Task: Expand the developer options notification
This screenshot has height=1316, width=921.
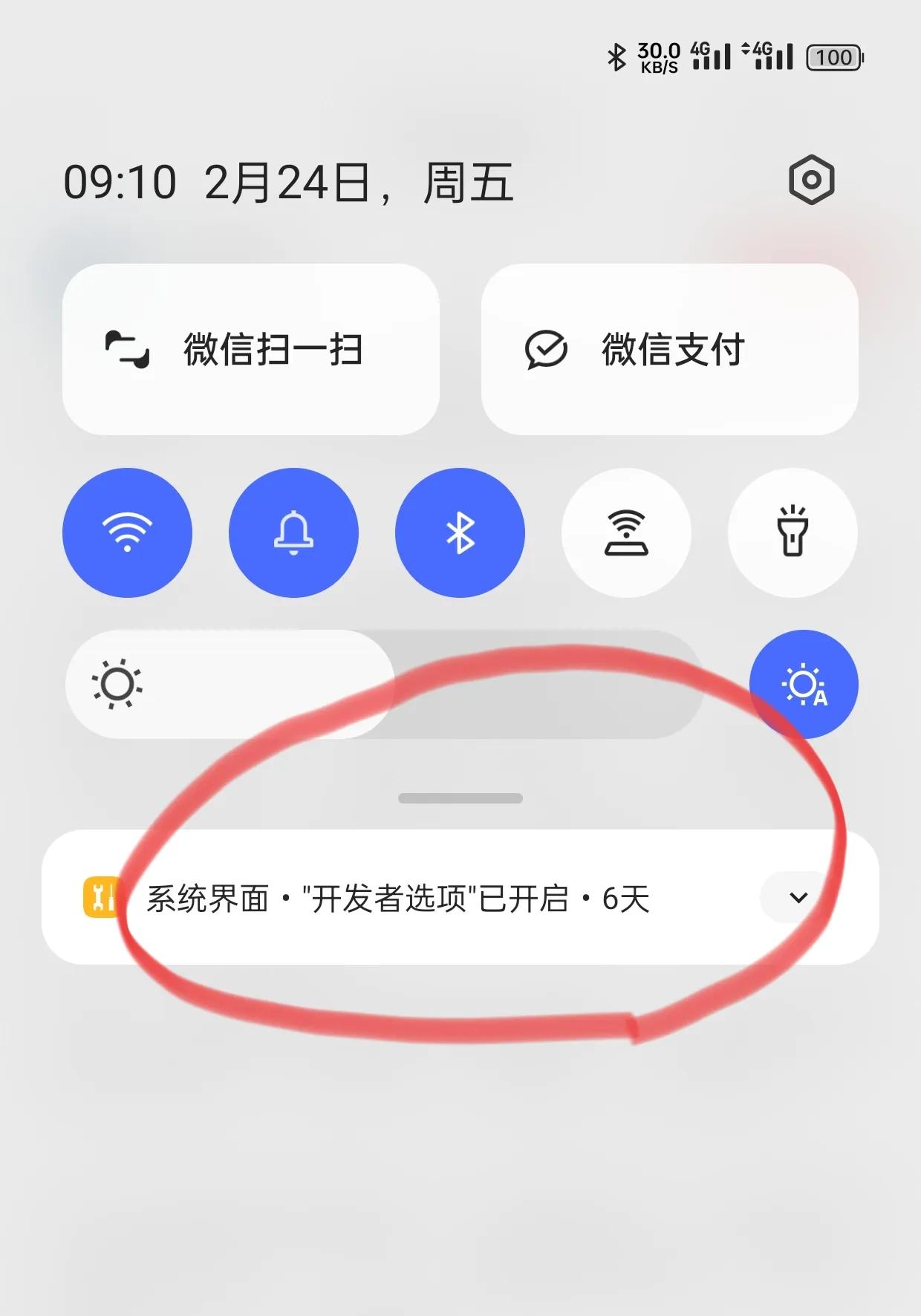Action: [798, 898]
